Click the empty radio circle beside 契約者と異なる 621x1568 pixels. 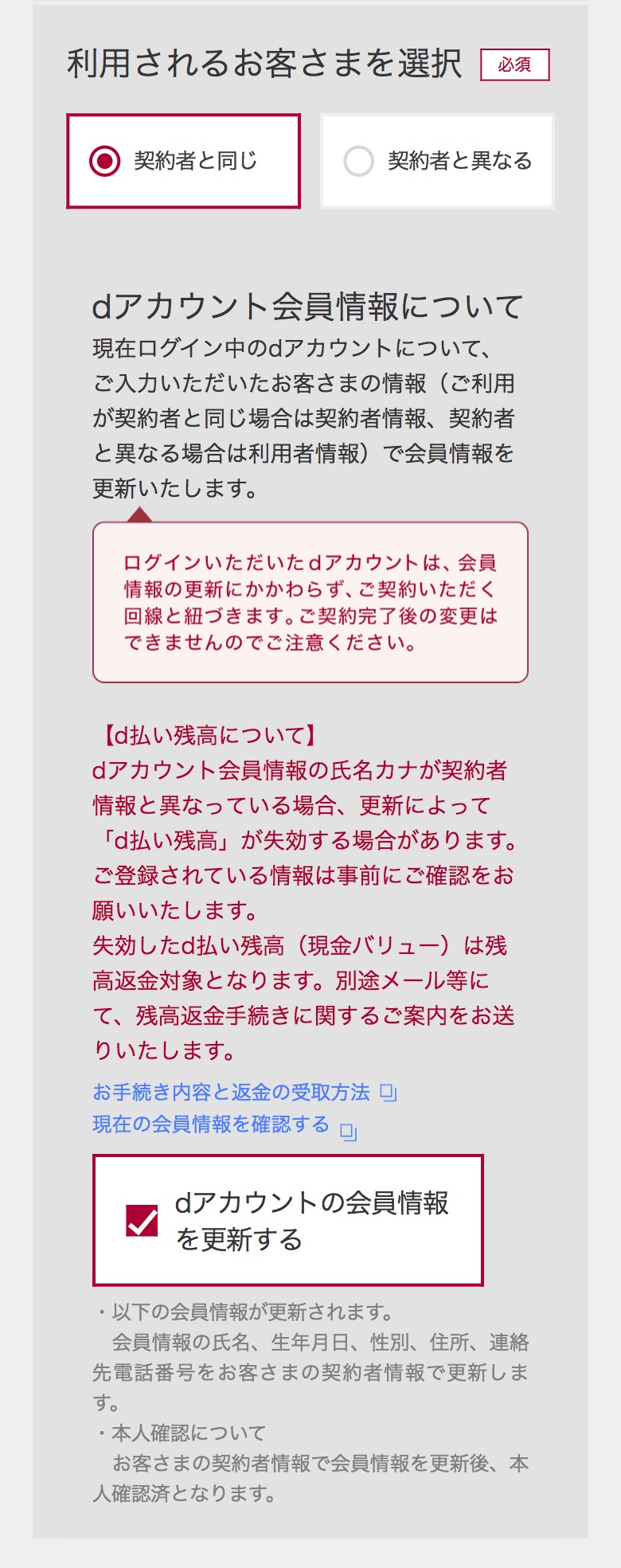(358, 160)
